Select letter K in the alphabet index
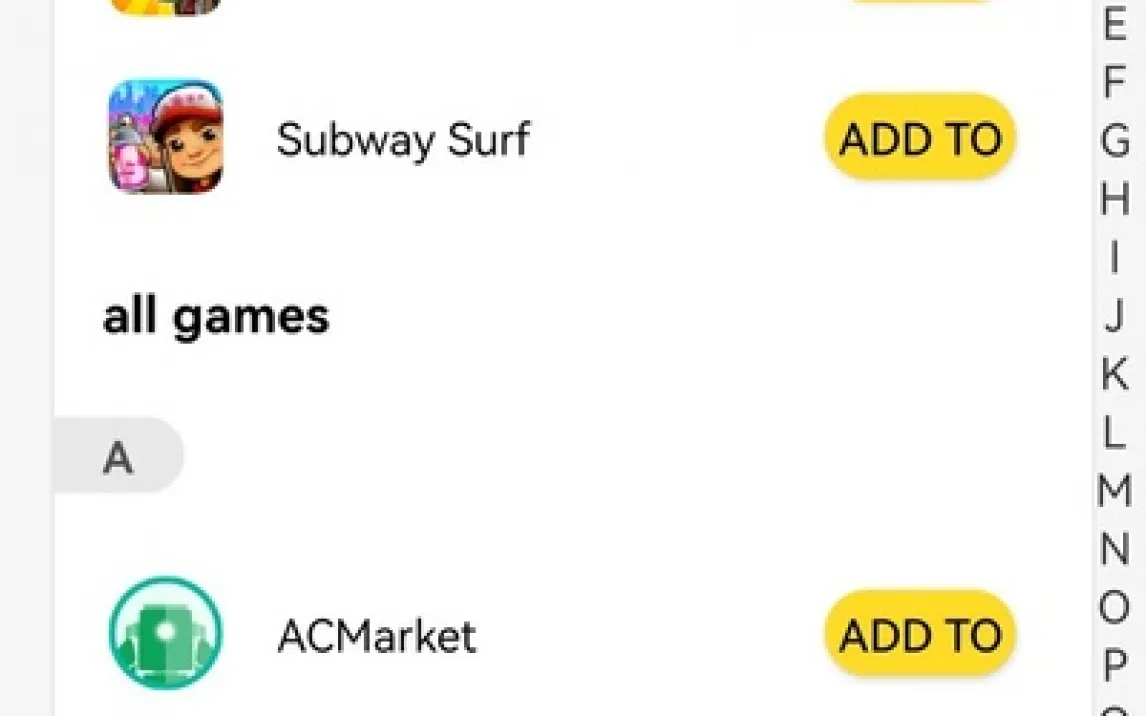Viewport: 1146px width, 716px height. [1115, 374]
